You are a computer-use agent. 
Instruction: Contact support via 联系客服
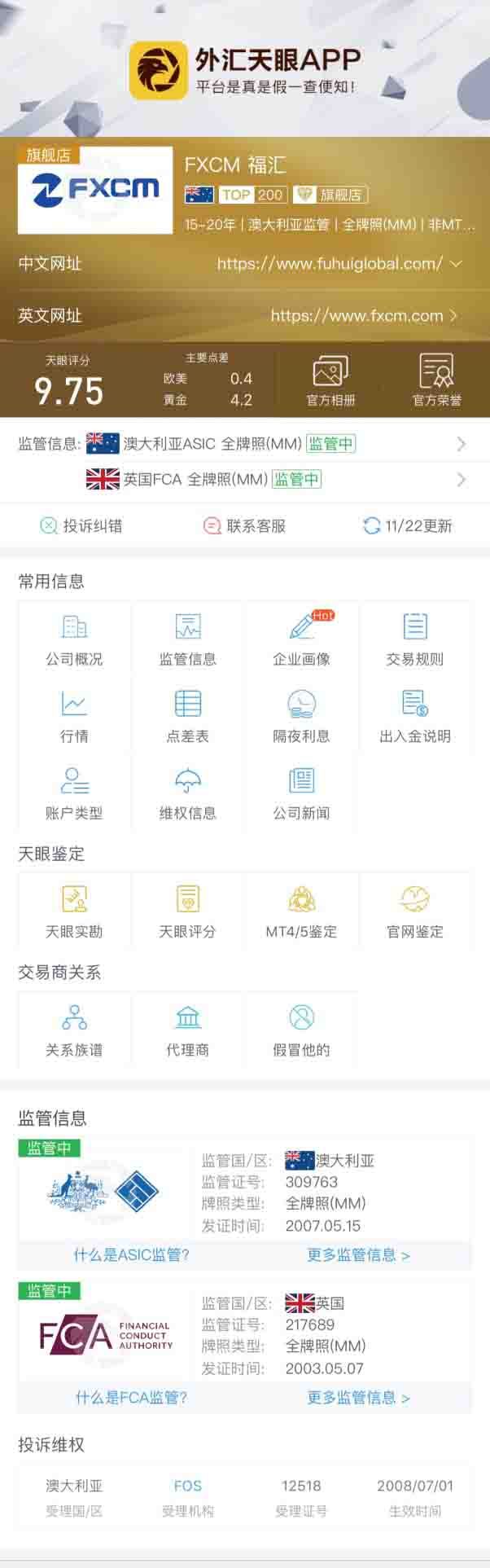pyautogui.click(x=244, y=525)
